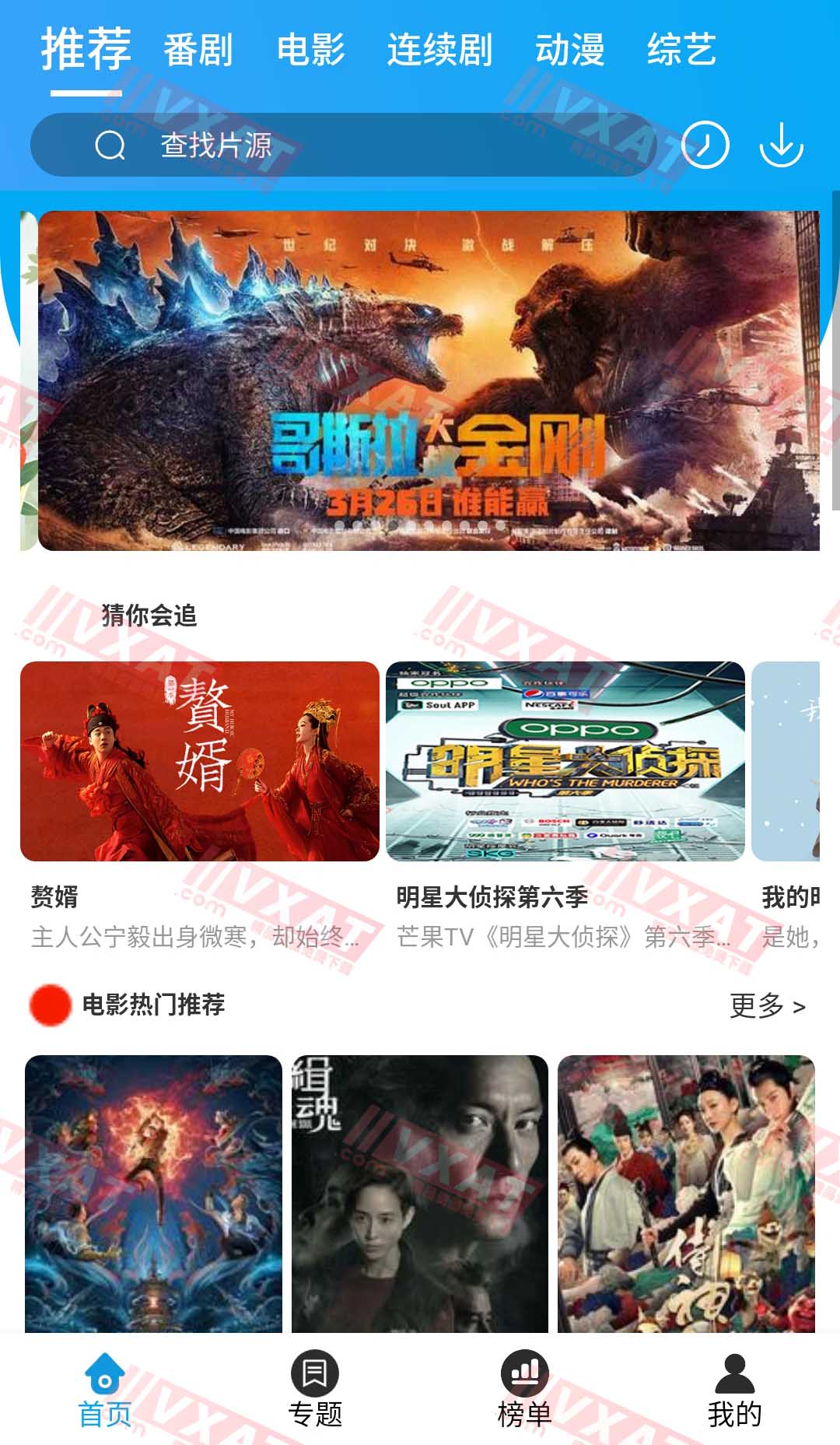Viewport: 840px width, 1445px height.
Task: Open the 我的 tab
Action: (x=734, y=1391)
